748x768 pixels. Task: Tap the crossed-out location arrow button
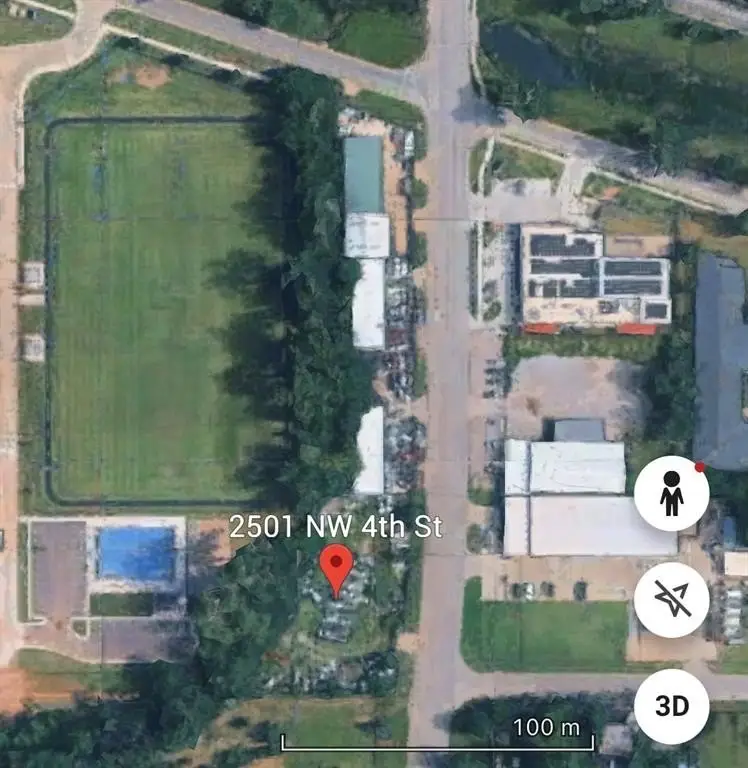[671, 600]
